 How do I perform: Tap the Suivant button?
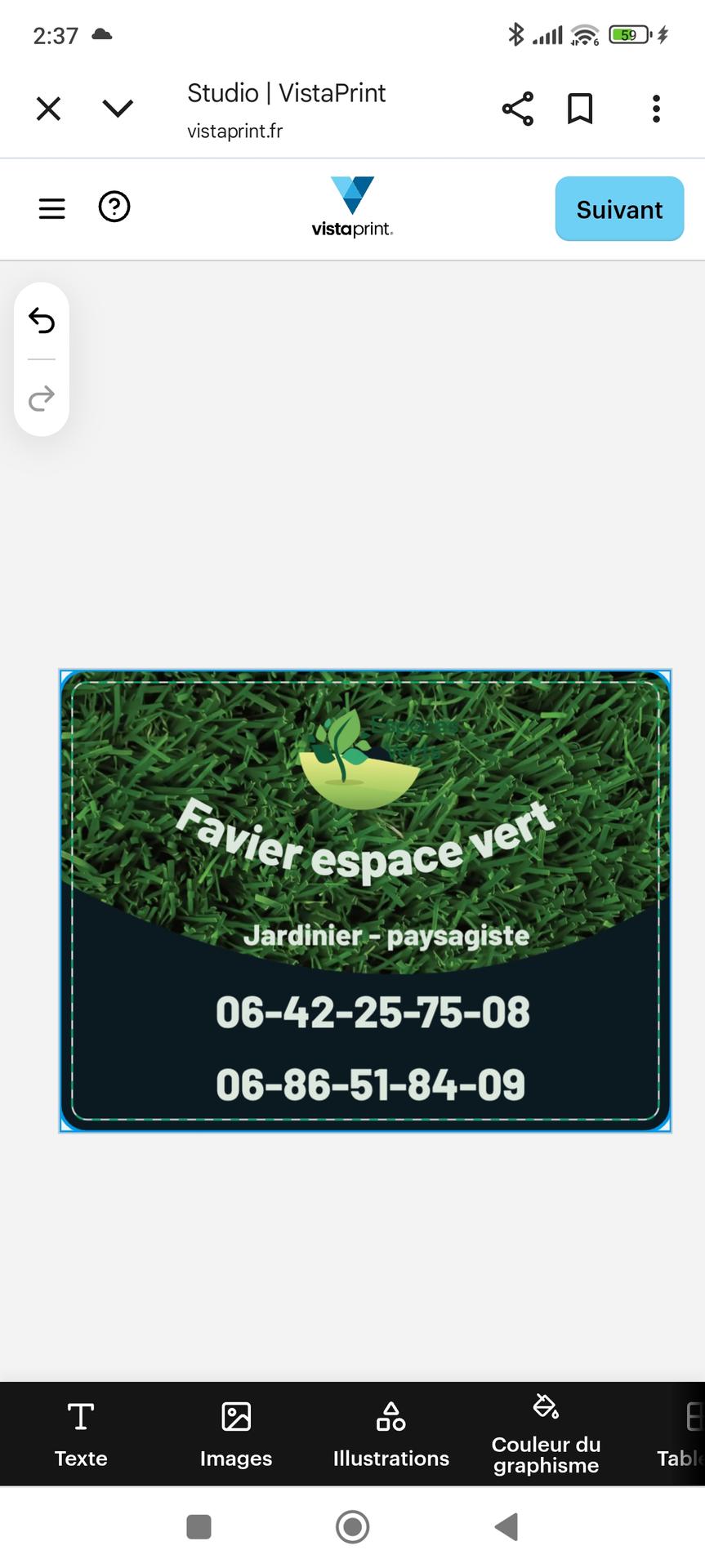tap(619, 209)
